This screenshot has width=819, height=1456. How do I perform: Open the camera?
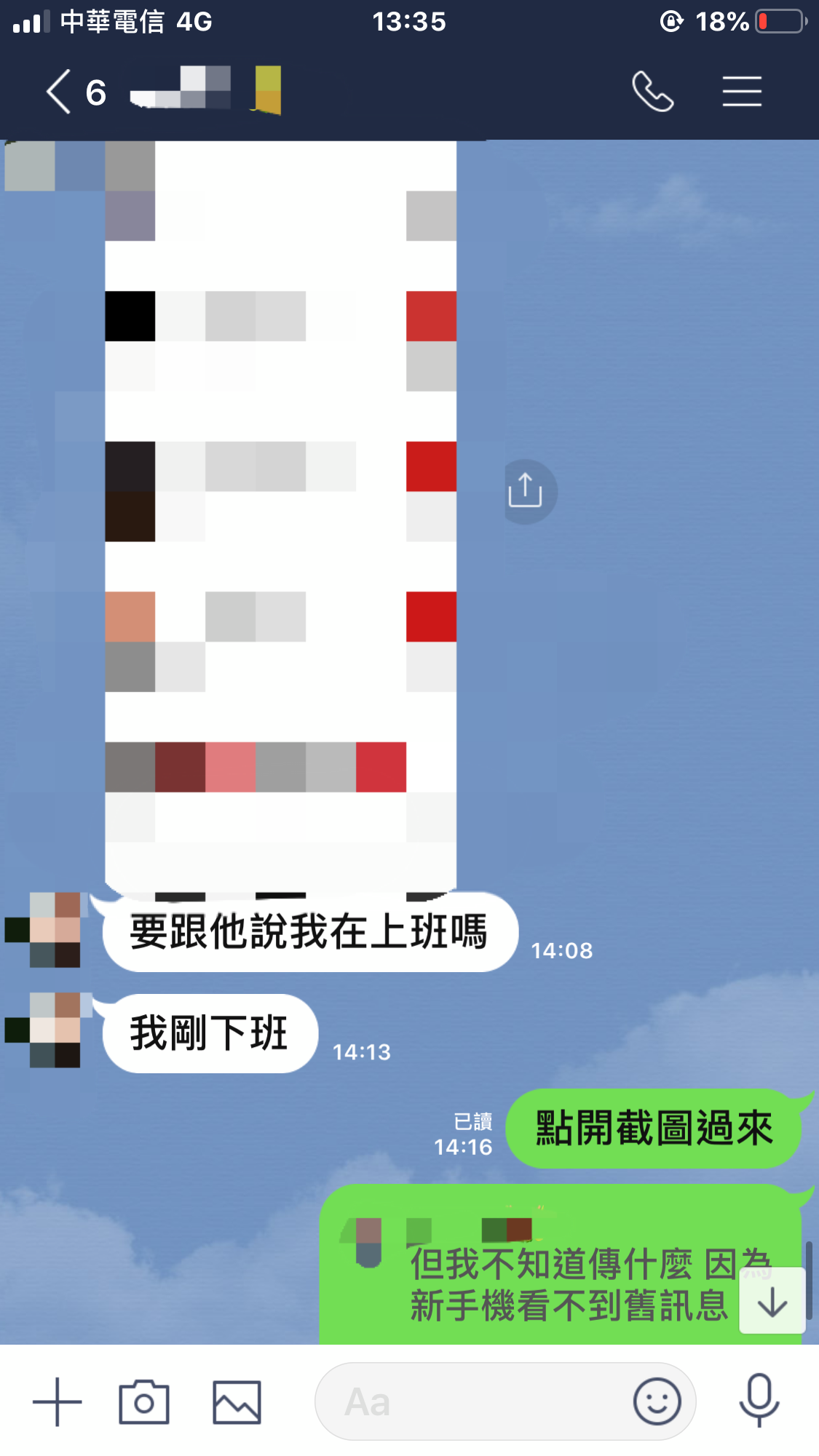144,1401
